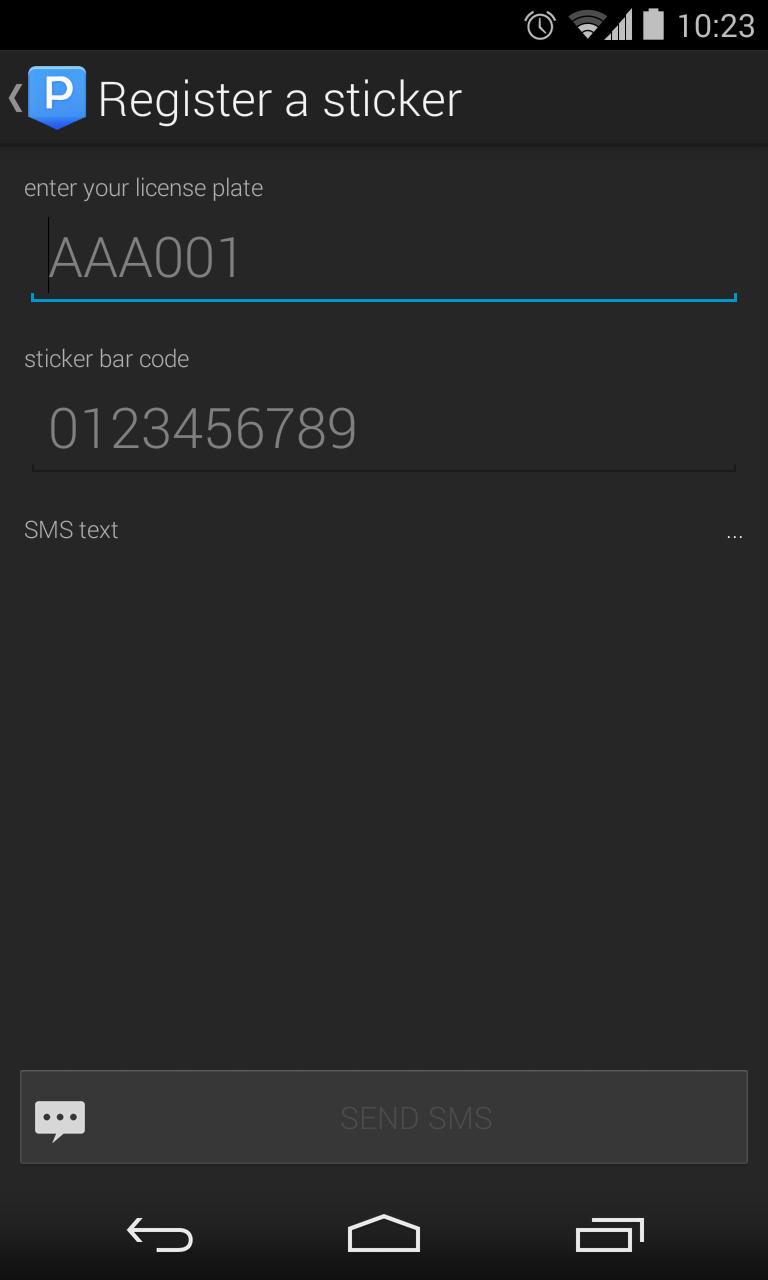
Task: Focus the license plate field
Action: [384, 258]
